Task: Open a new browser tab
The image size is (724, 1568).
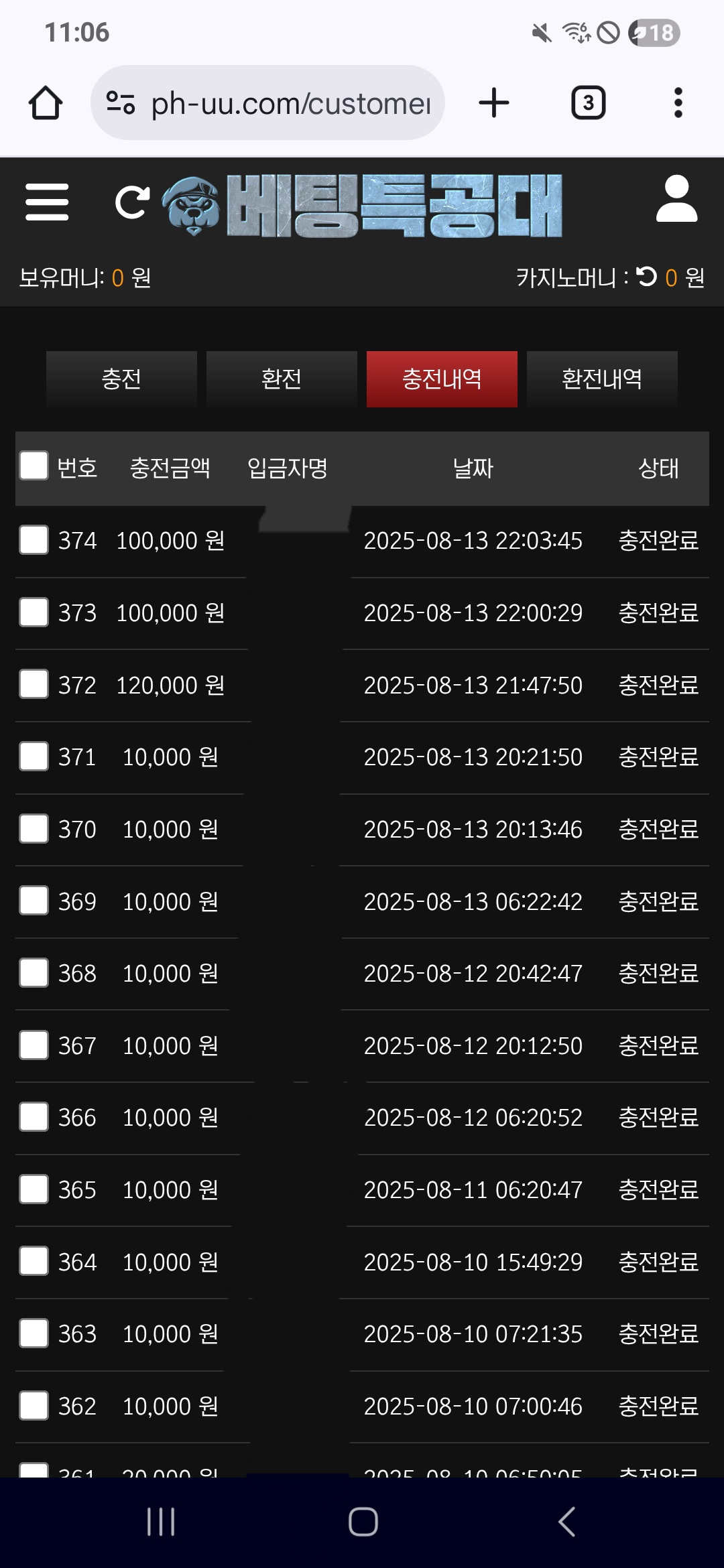Action: (x=494, y=103)
